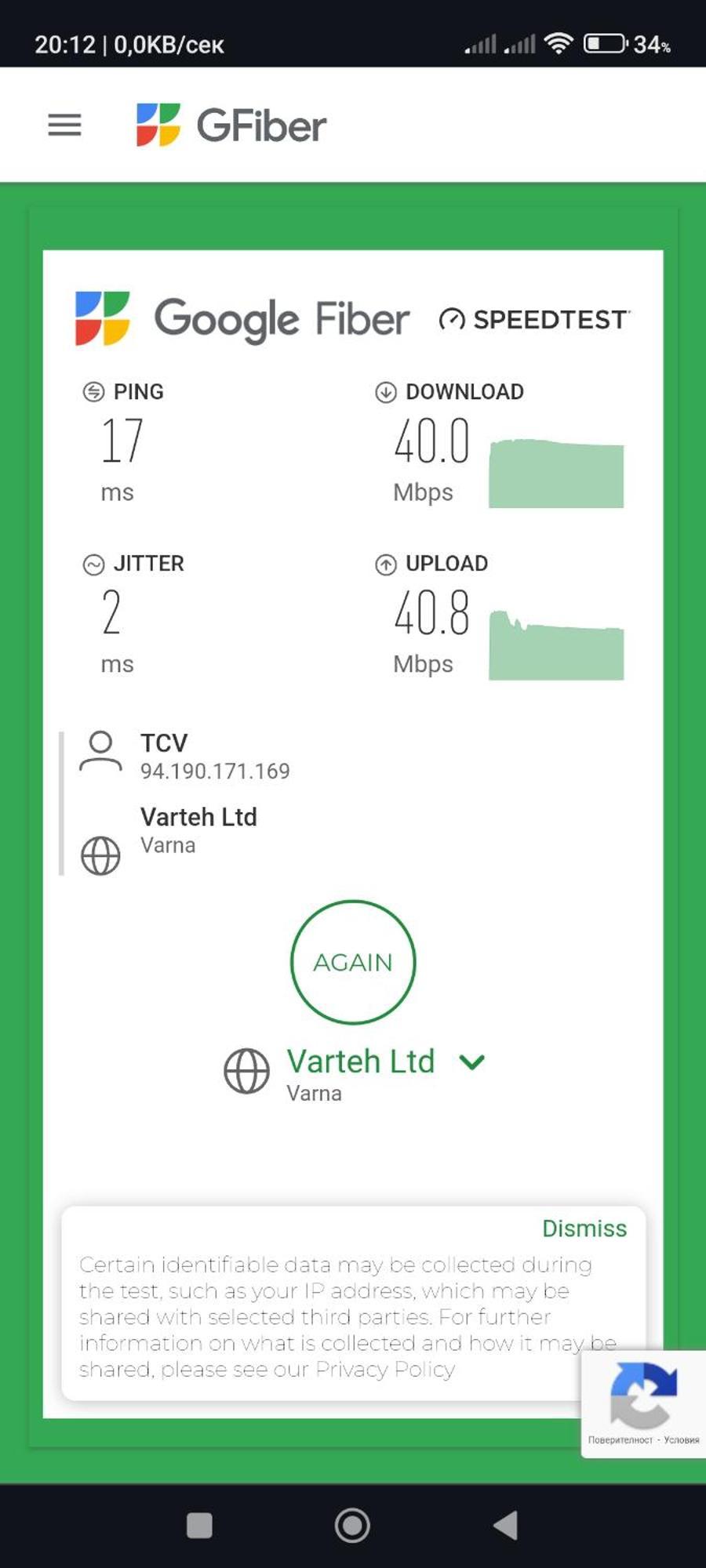Screen dimensions: 706x1568
Task: Go to the home screen
Action: [352, 1526]
